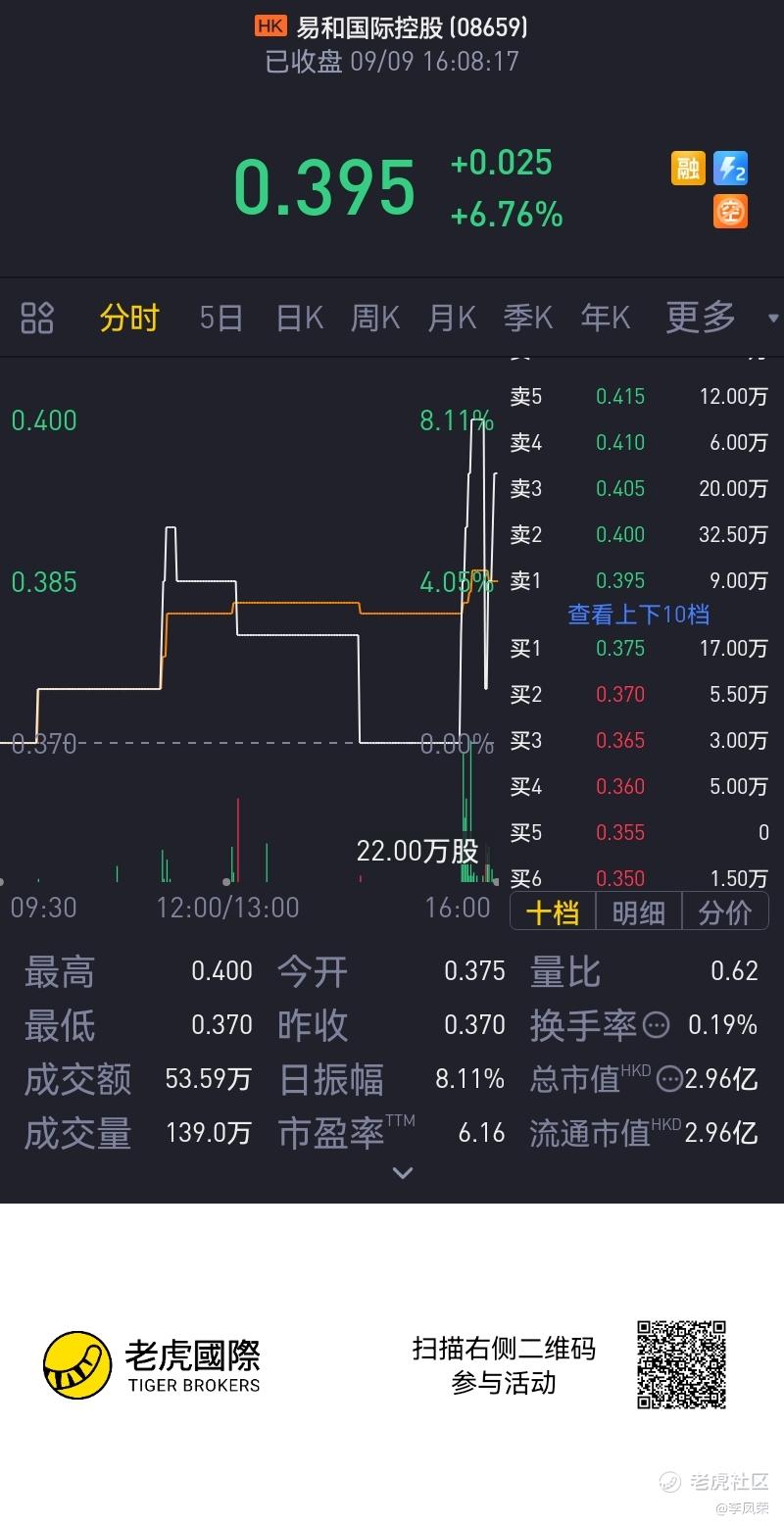
Task: Select the 十档 order book tab
Action: tap(553, 912)
